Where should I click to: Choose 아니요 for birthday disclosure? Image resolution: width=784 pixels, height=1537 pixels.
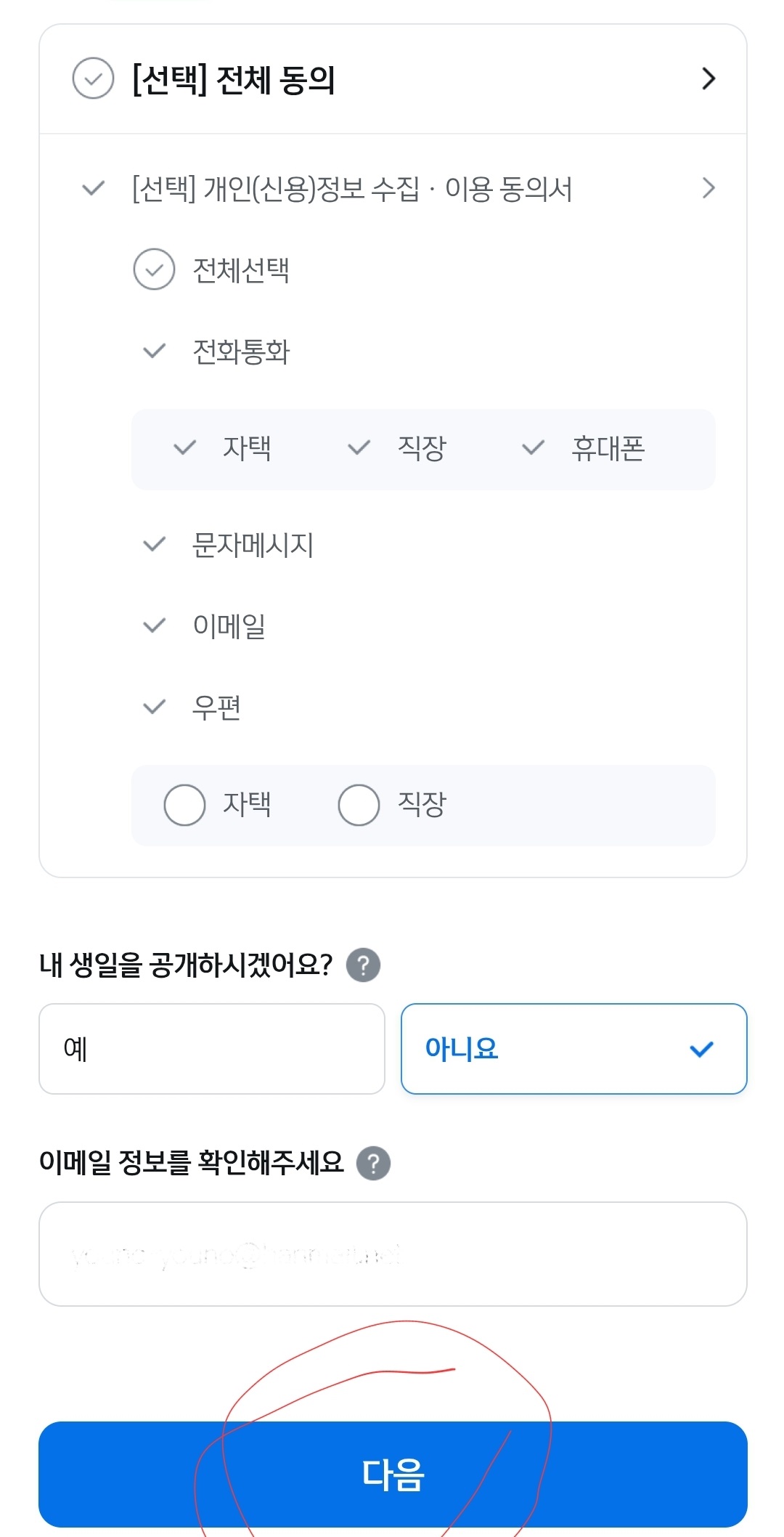(x=574, y=1049)
